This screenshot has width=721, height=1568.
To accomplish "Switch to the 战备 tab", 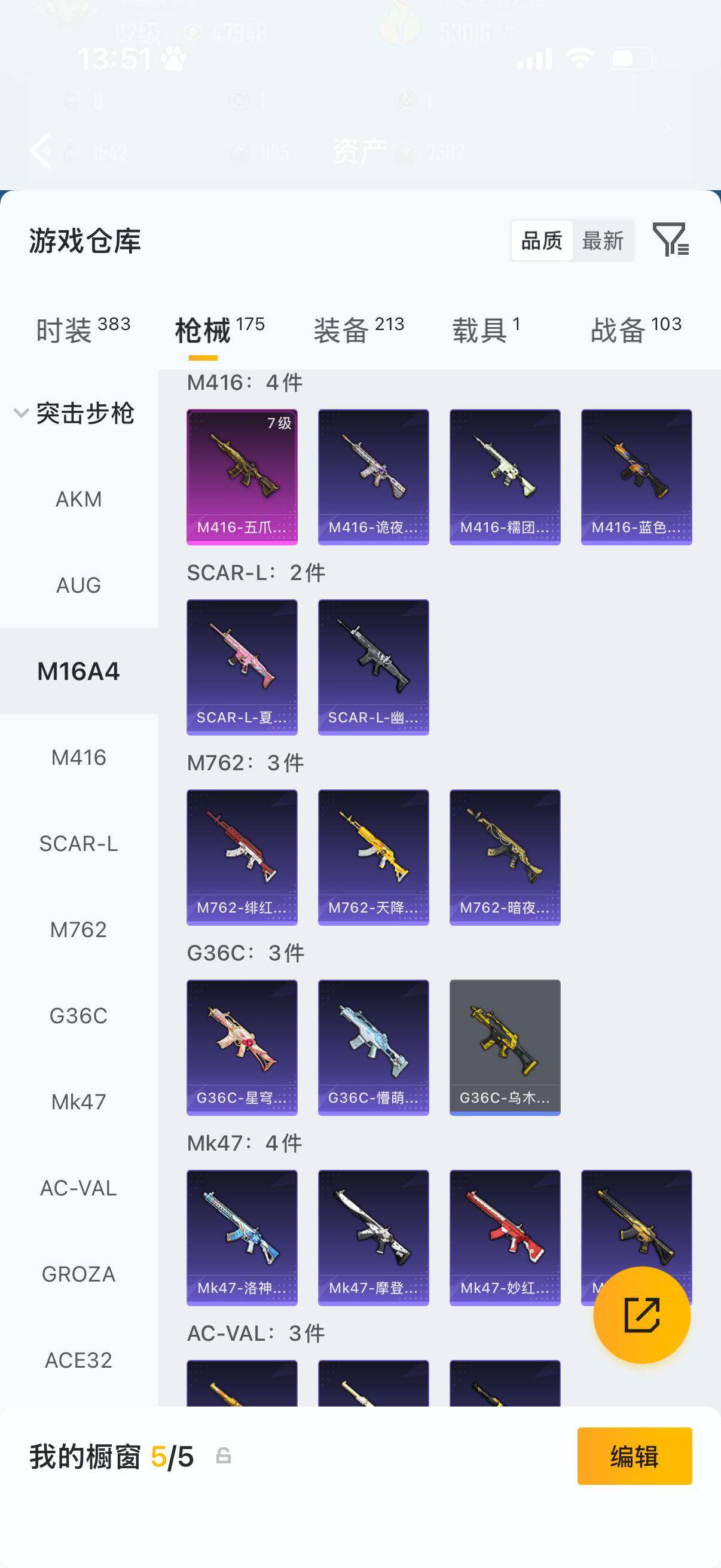I will (x=636, y=330).
